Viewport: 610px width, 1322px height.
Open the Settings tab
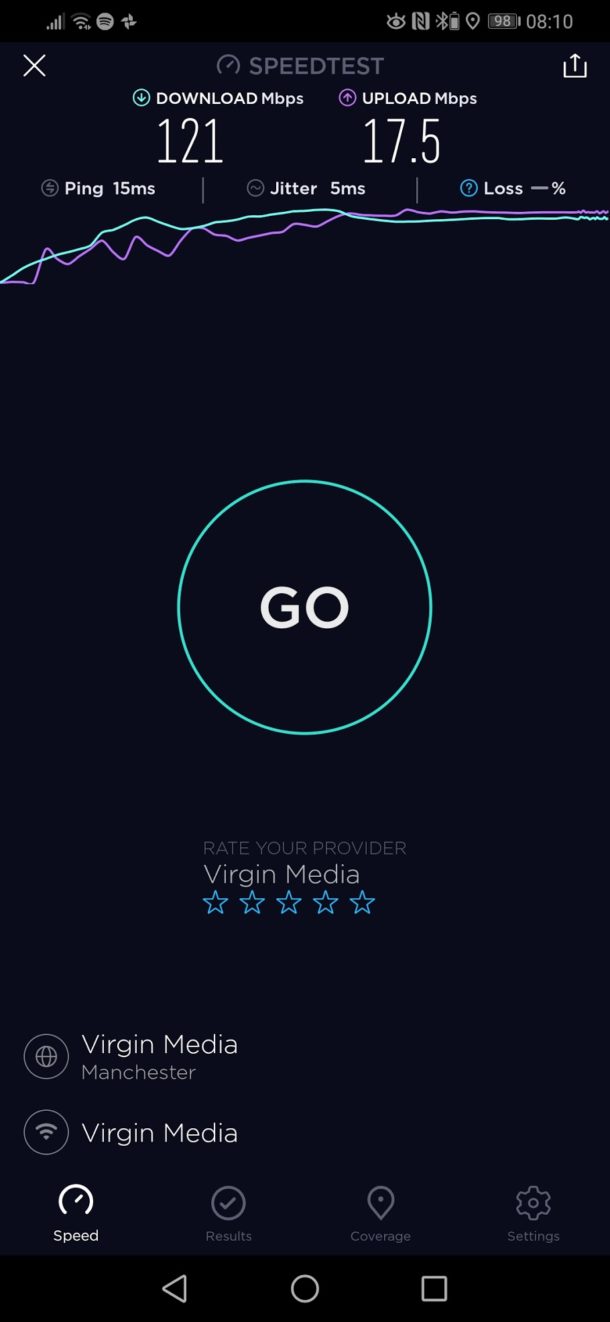tap(533, 1213)
